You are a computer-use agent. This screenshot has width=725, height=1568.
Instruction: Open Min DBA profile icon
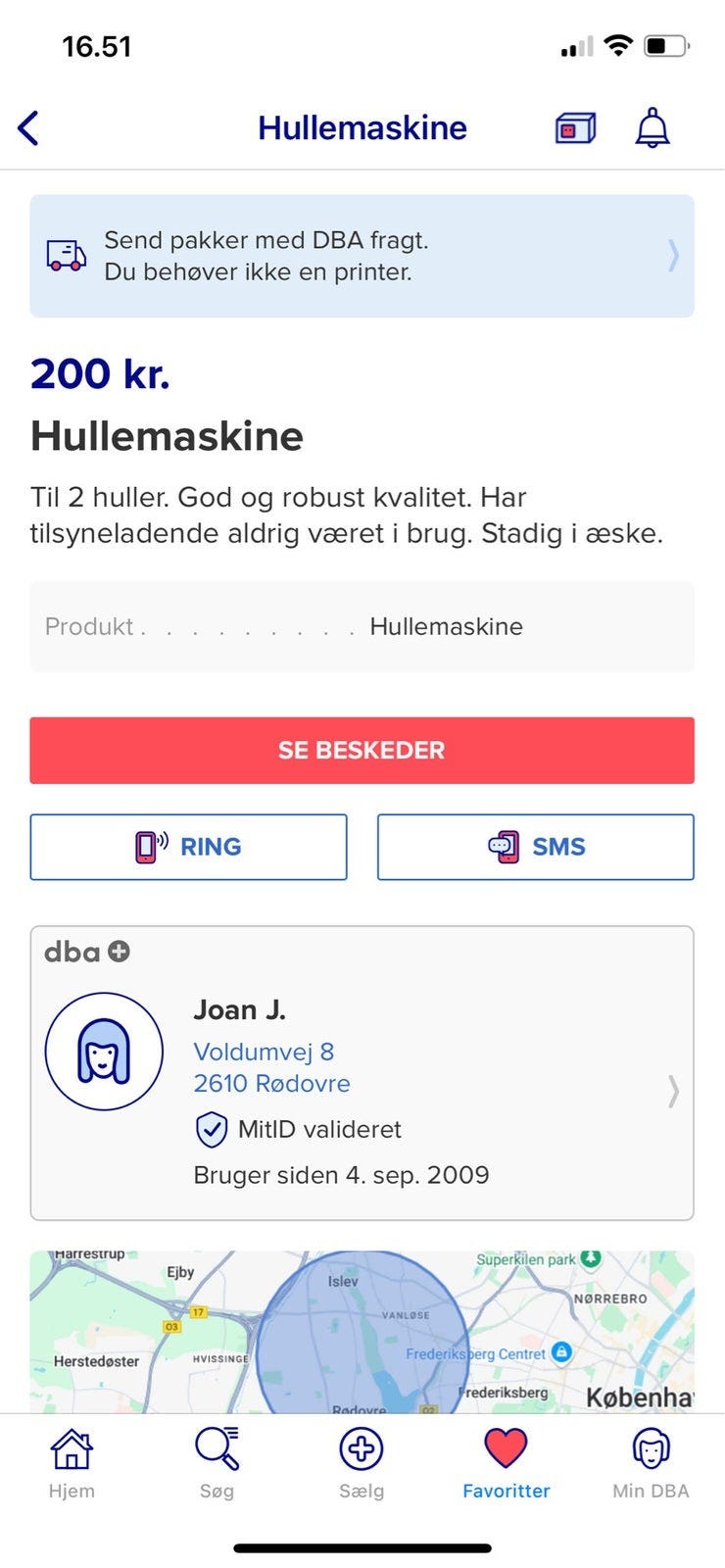coord(650,1445)
